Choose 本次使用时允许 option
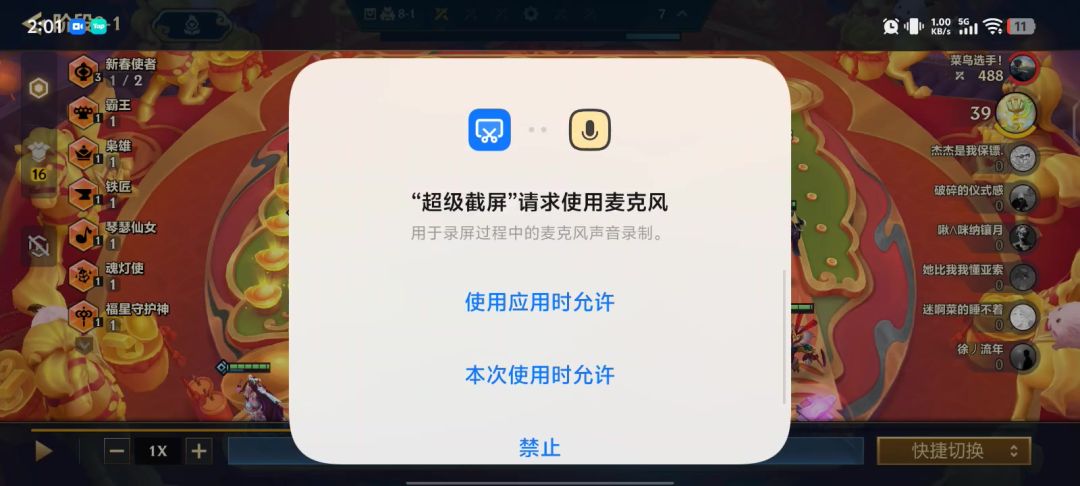1080x486 pixels. pos(539,375)
